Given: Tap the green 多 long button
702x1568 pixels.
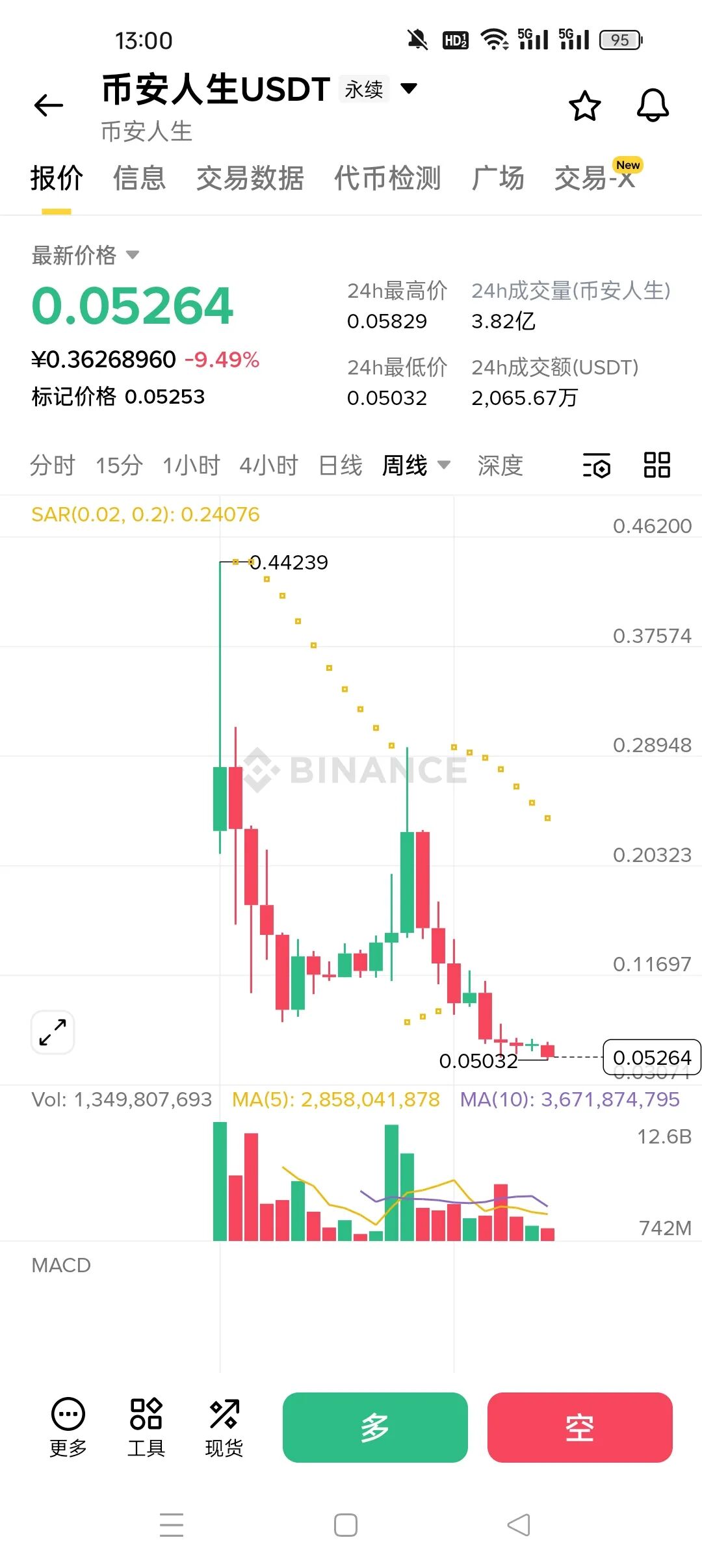Looking at the screenshot, I should coord(375,1428).
